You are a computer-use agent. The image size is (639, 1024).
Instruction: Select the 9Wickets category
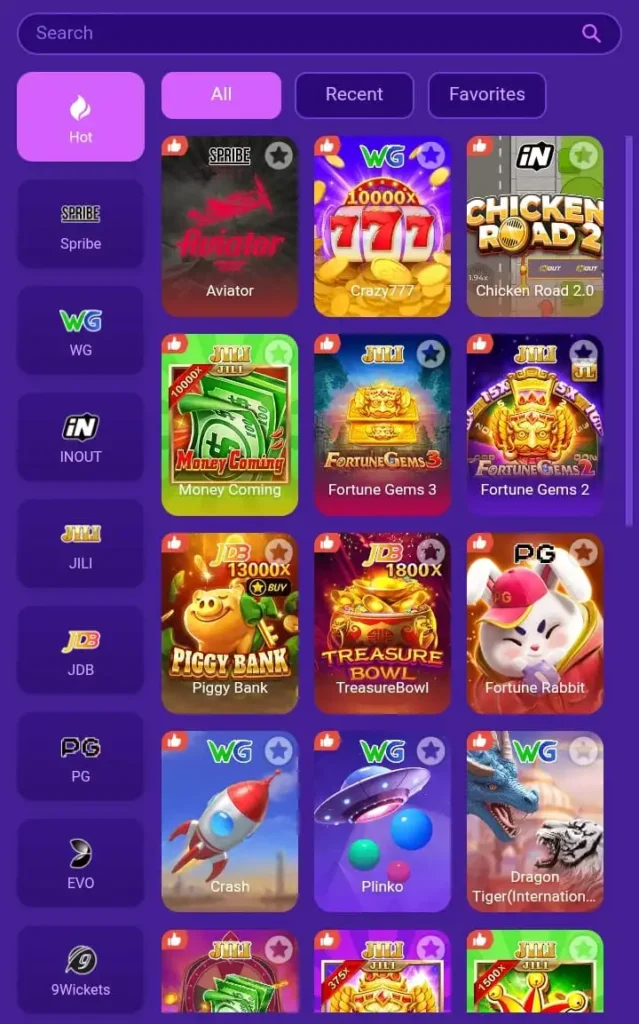80,970
